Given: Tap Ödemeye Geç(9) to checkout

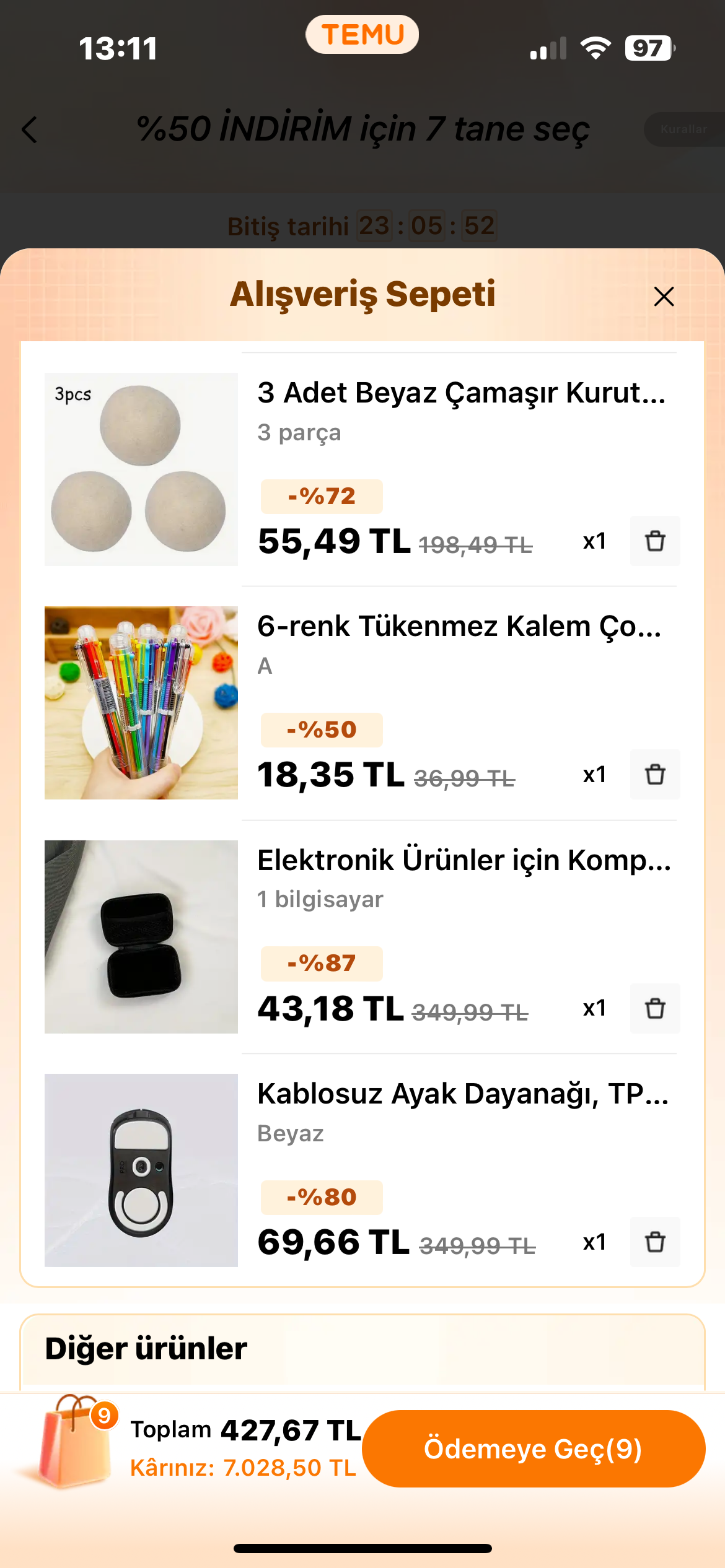Looking at the screenshot, I should tap(533, 1448).
